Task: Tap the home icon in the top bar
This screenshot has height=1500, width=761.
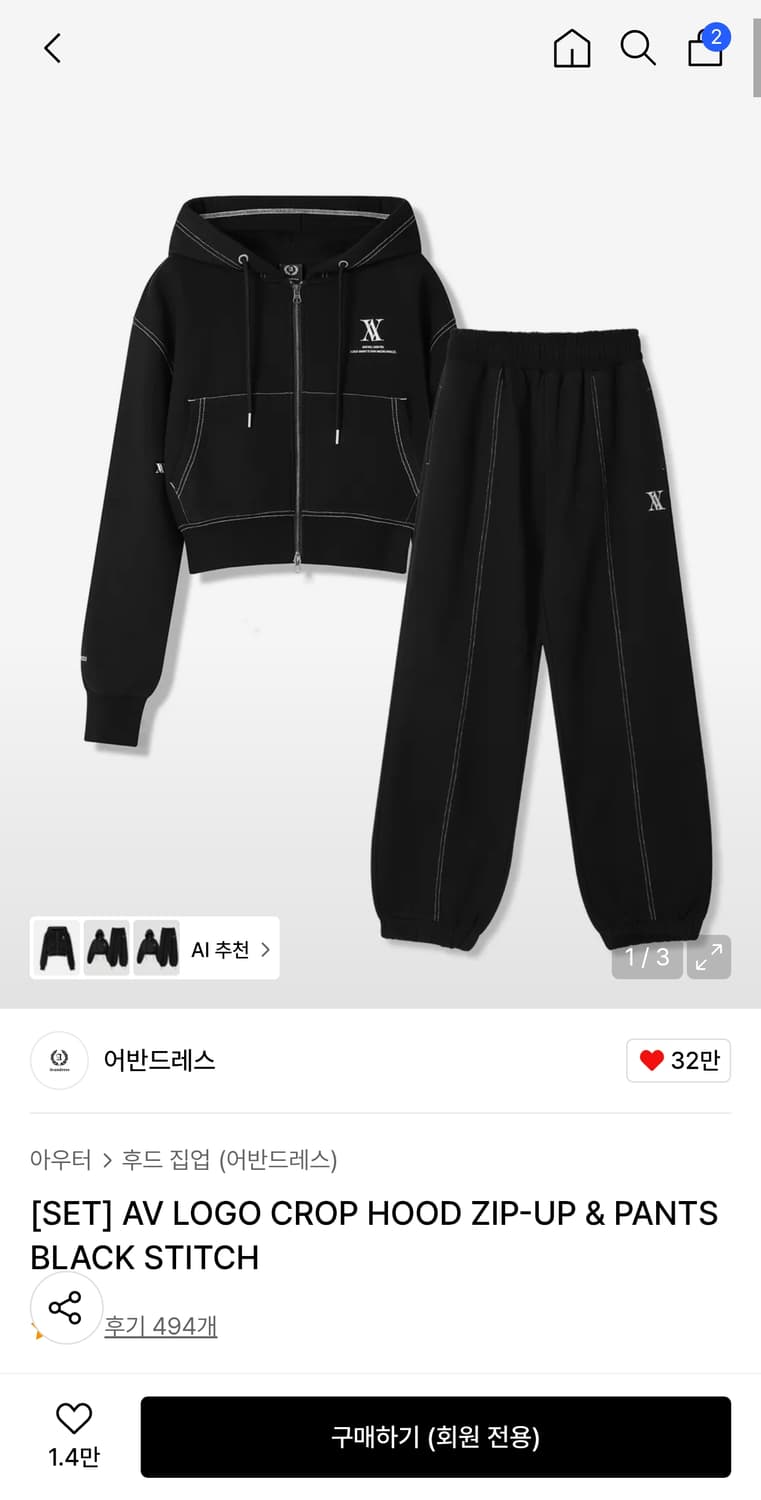Action: (x=571, y=48)
